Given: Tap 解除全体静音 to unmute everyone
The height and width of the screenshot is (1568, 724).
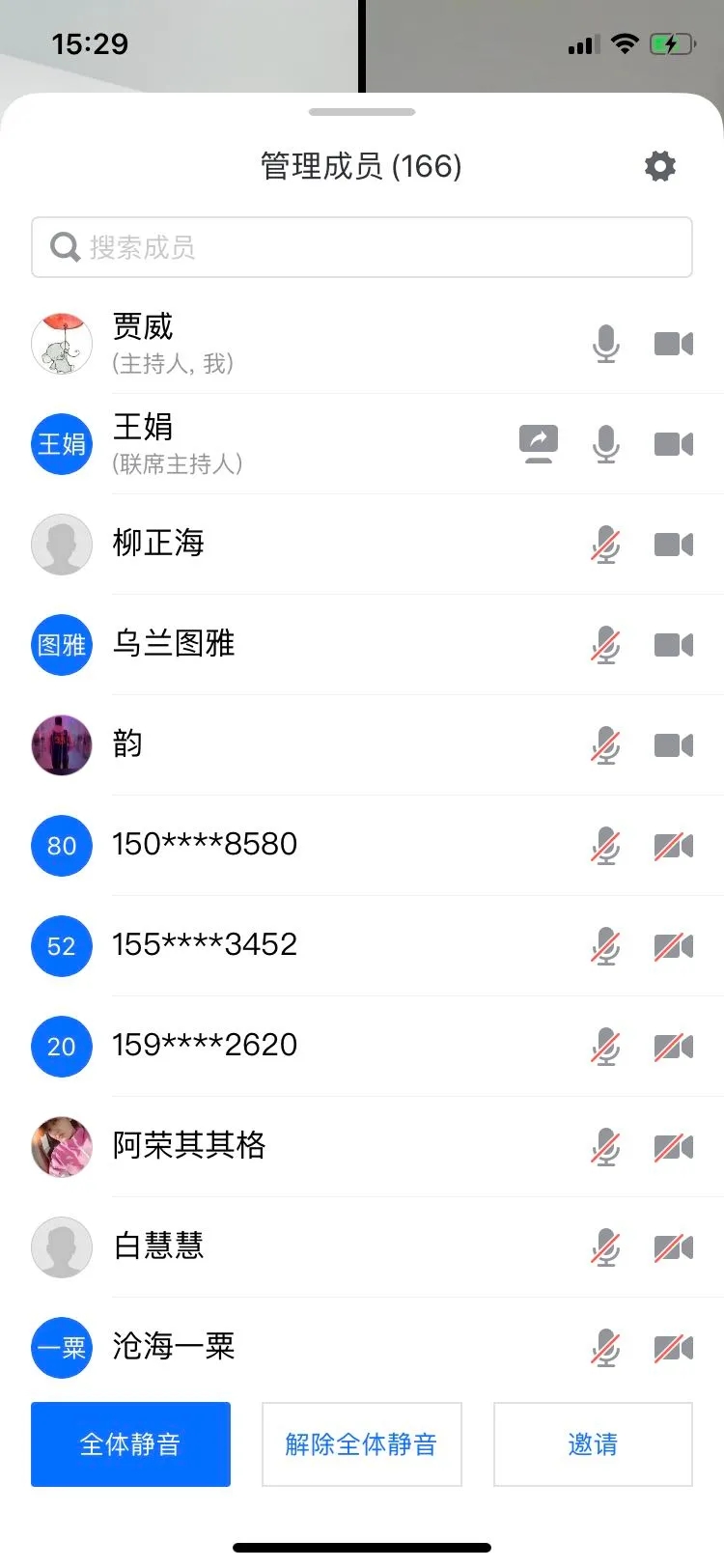Looking at the screenshot, I should [x=362, y=1443].
